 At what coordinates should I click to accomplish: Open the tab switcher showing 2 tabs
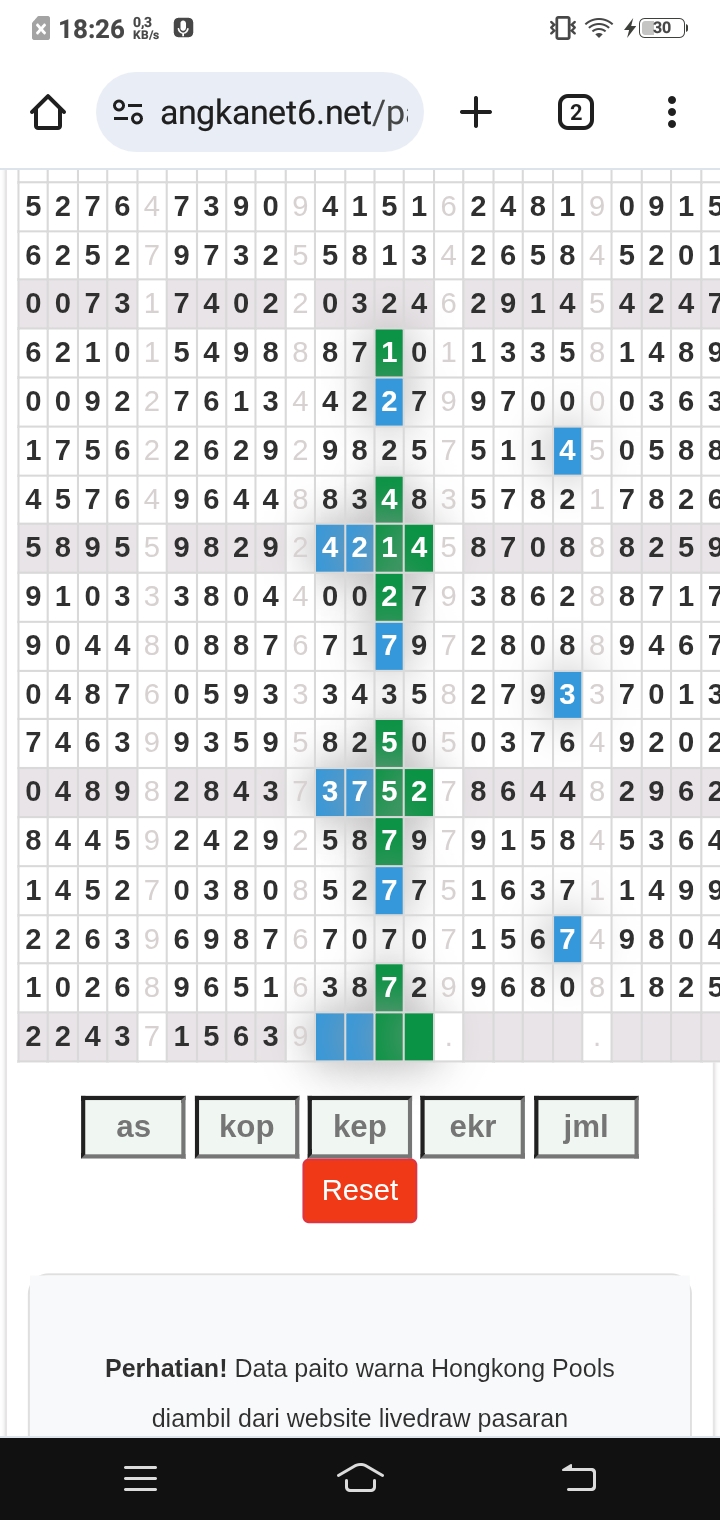tap(575, 112)
